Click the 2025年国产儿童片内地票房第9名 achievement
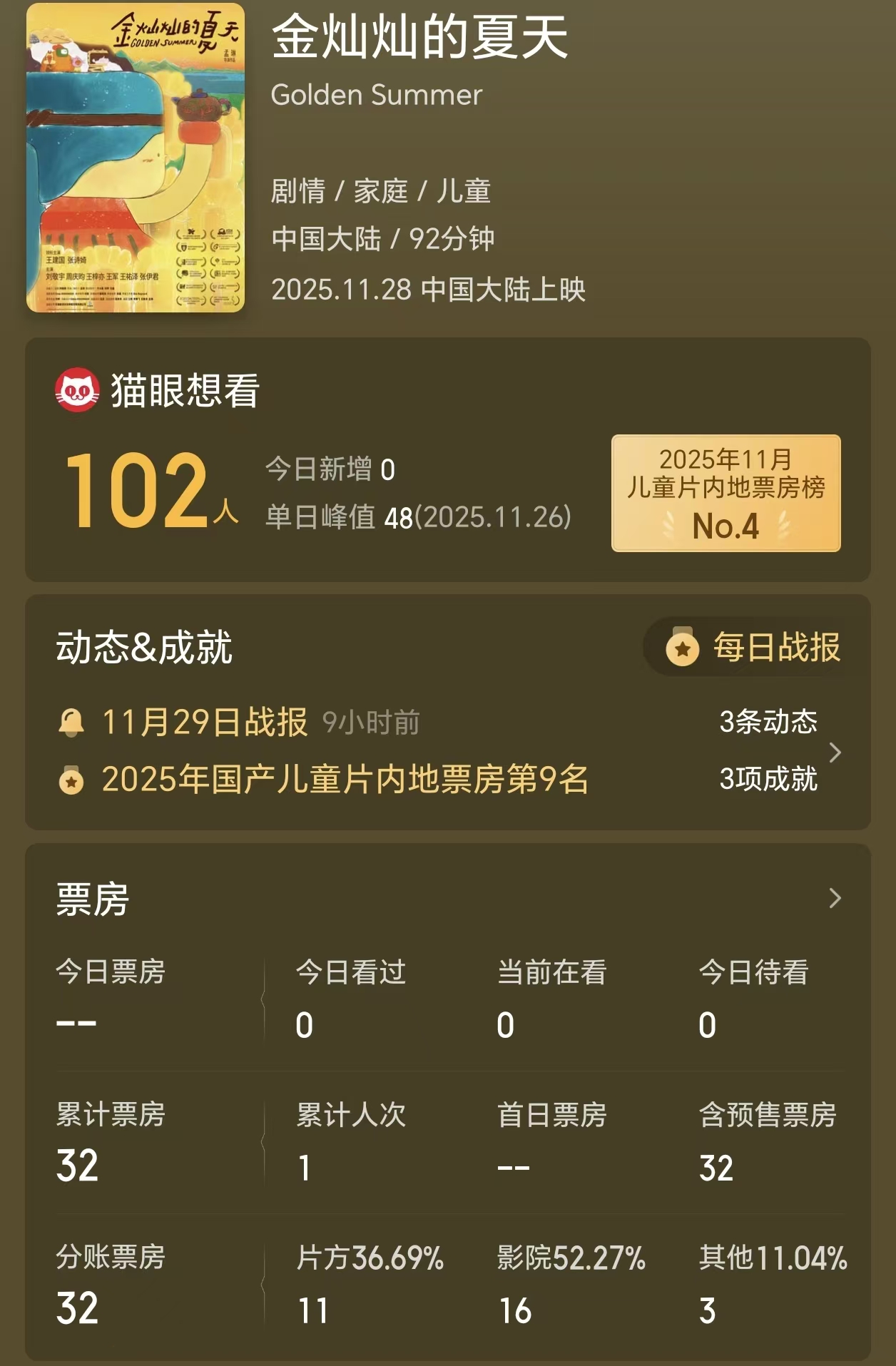The image size is (896, 1366). pos(345,781)
